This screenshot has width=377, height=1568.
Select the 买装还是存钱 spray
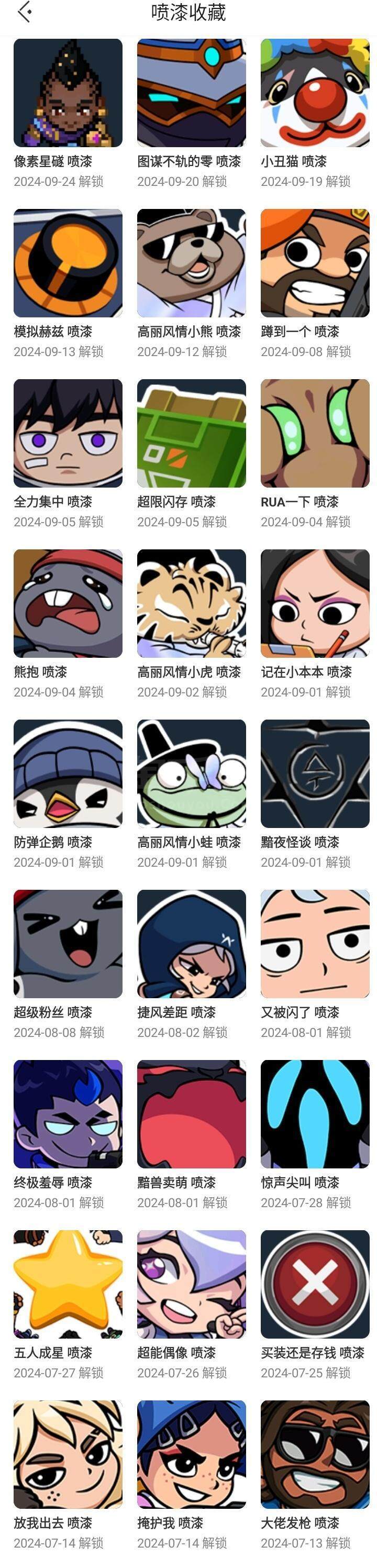coord(315,1284)
